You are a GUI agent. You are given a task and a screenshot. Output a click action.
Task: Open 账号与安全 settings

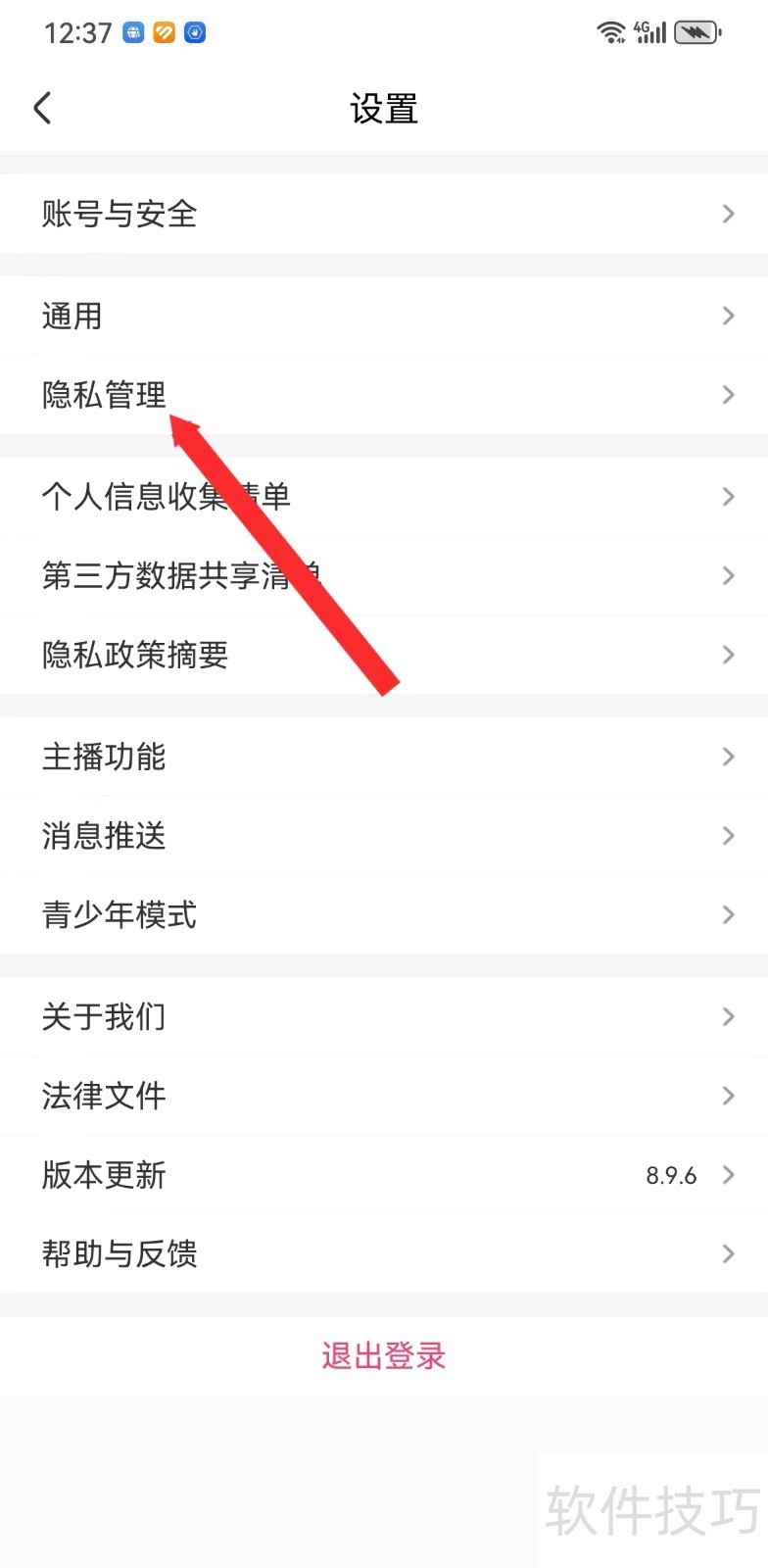click(x=384, y=214)
